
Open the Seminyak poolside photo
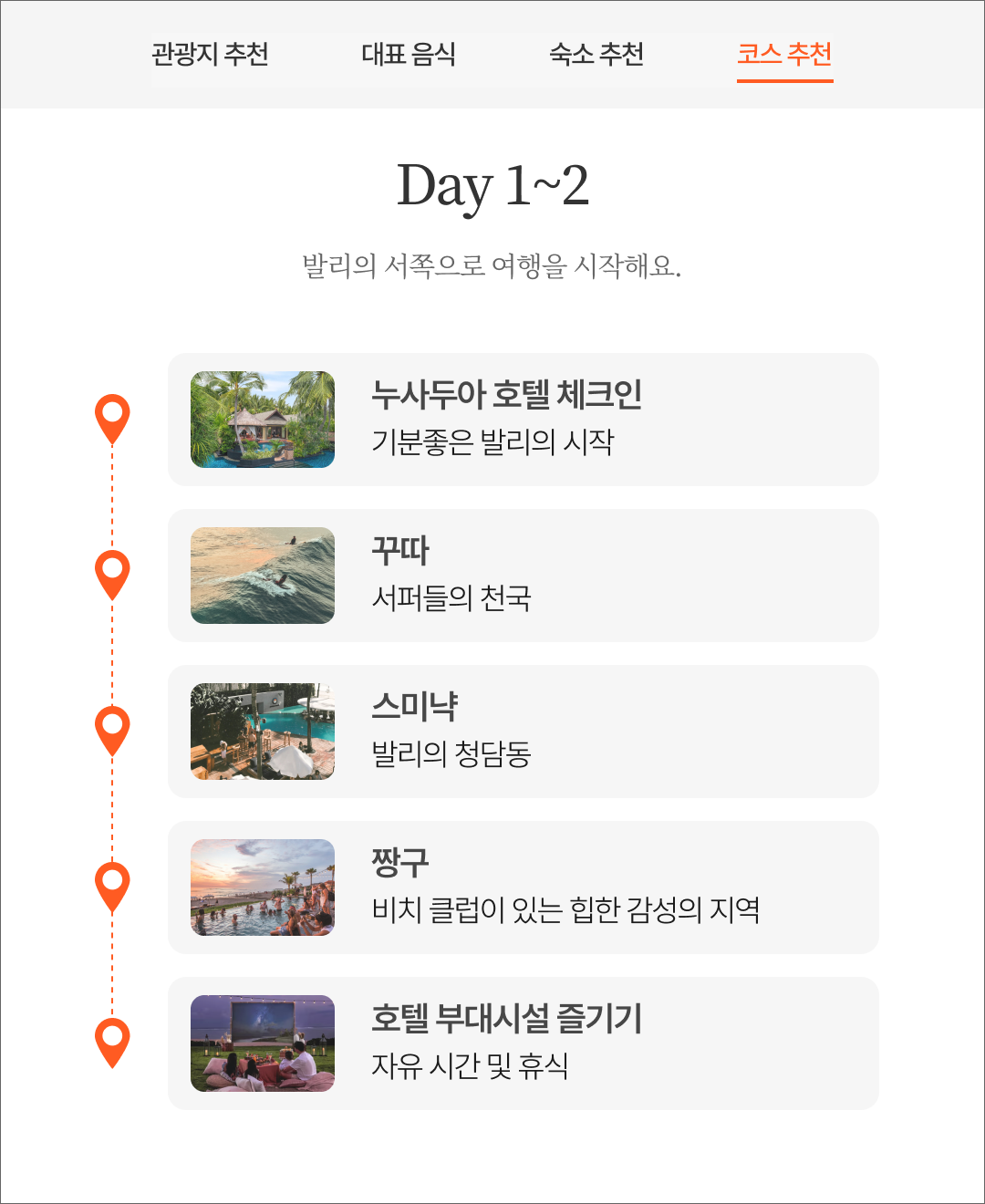(x=262, y=732)
